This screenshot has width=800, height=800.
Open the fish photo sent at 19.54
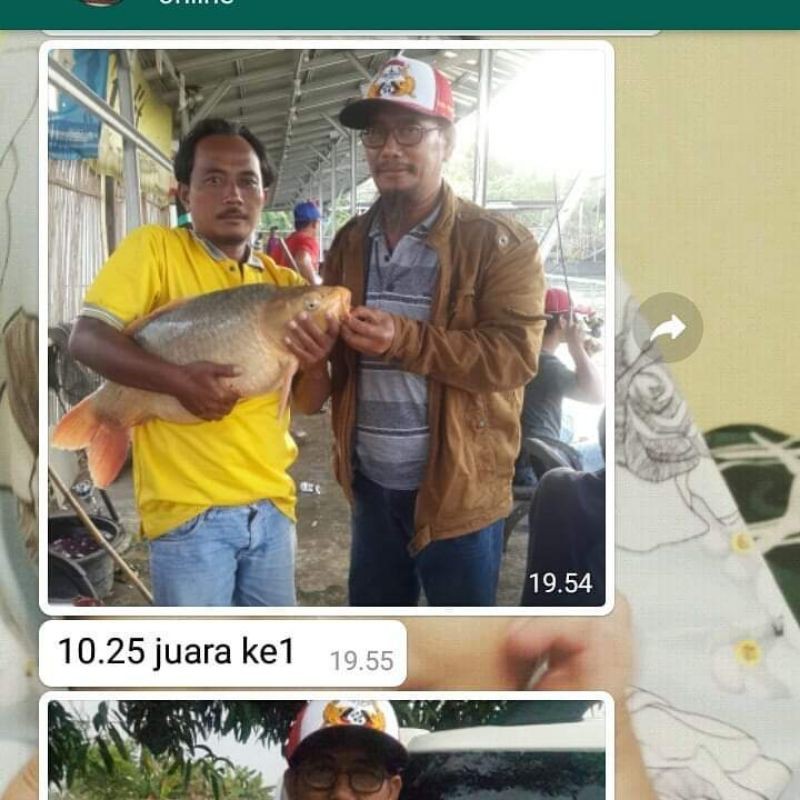(326, 328)
